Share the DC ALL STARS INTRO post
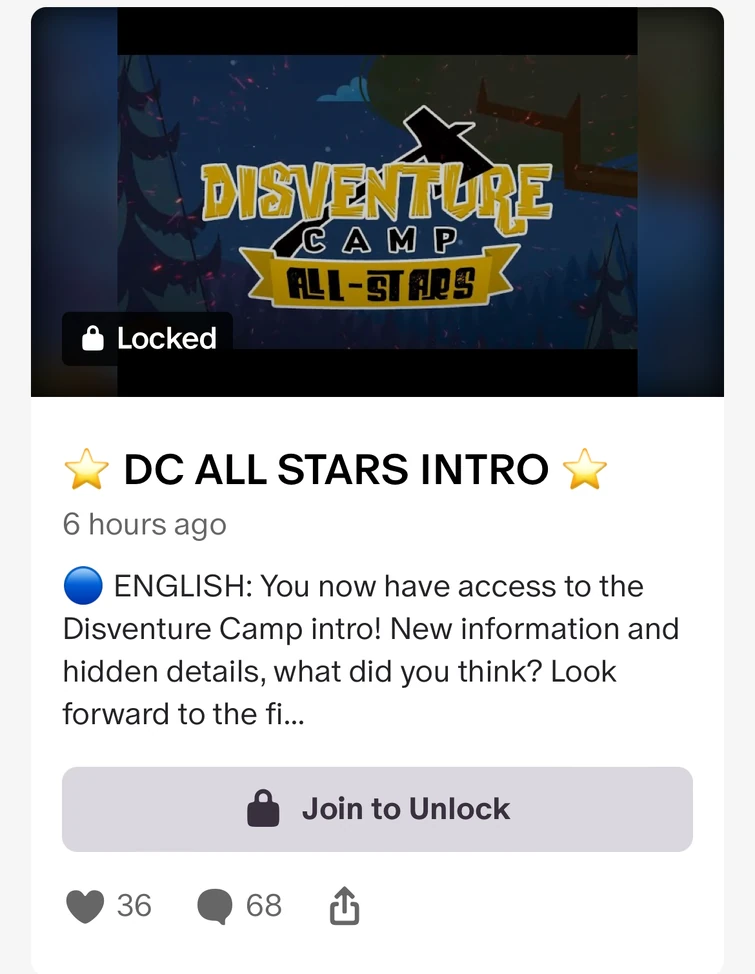Image resolution: width=755 pixels, height=974 pixels. click(343, 906)
